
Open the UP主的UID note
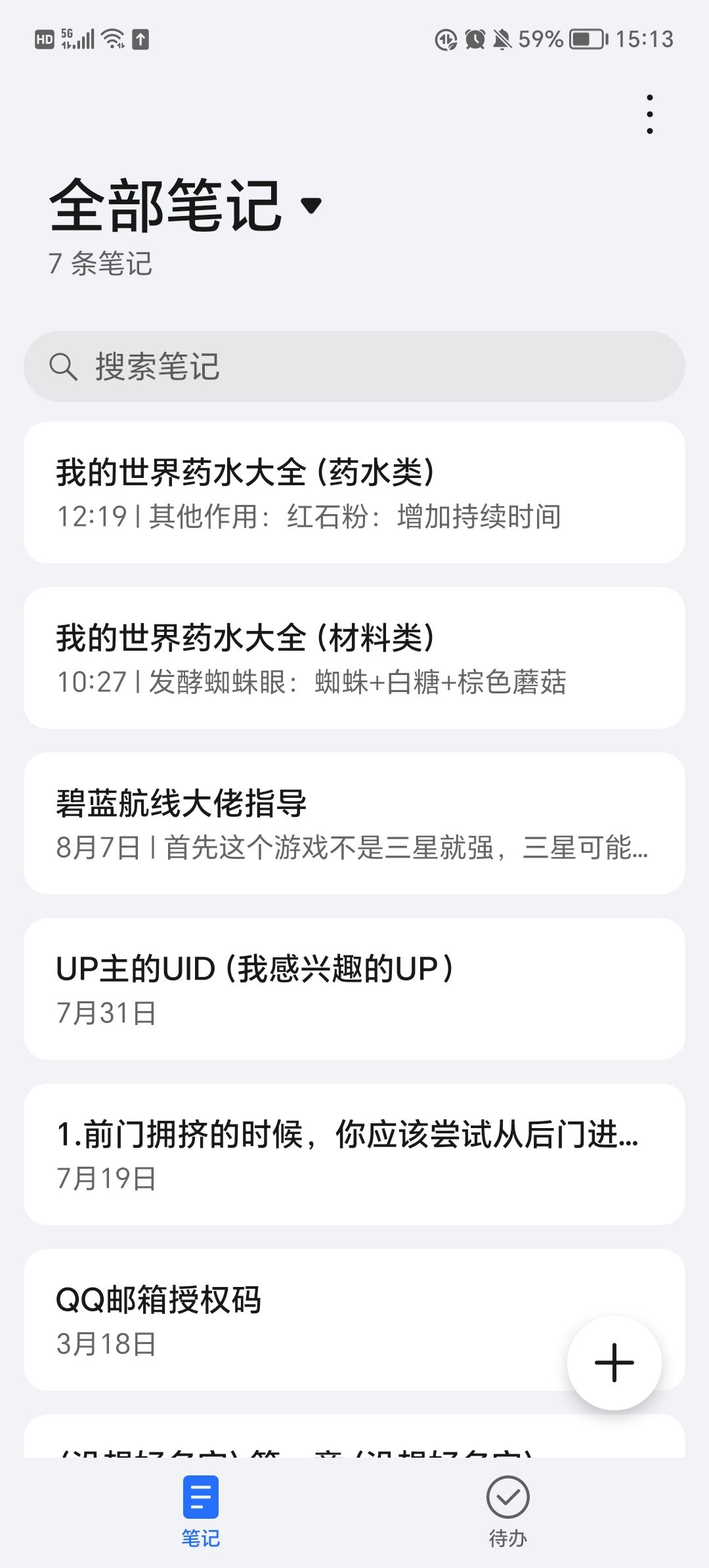(x=354, y=989)
